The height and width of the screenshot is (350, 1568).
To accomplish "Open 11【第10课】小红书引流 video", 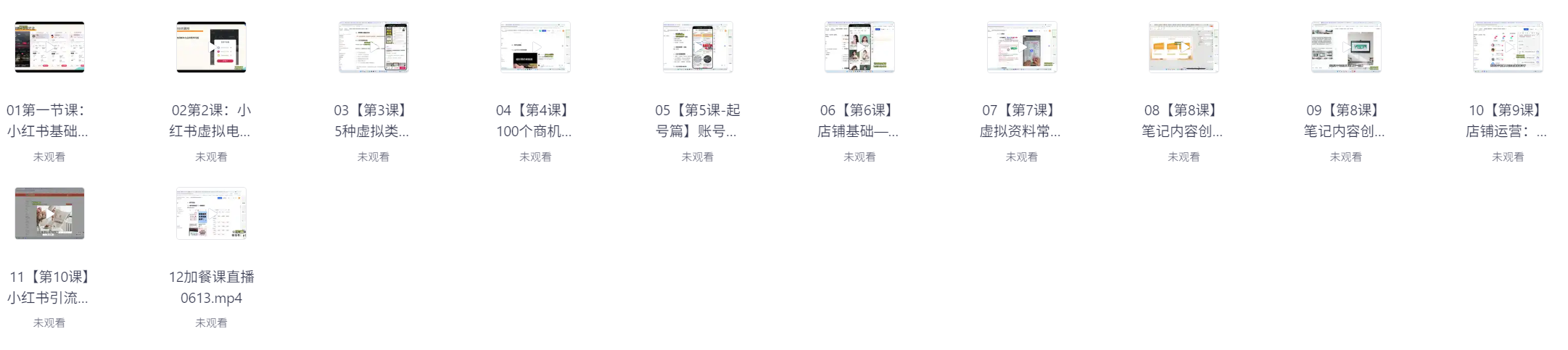I will (x=49, y=213).
